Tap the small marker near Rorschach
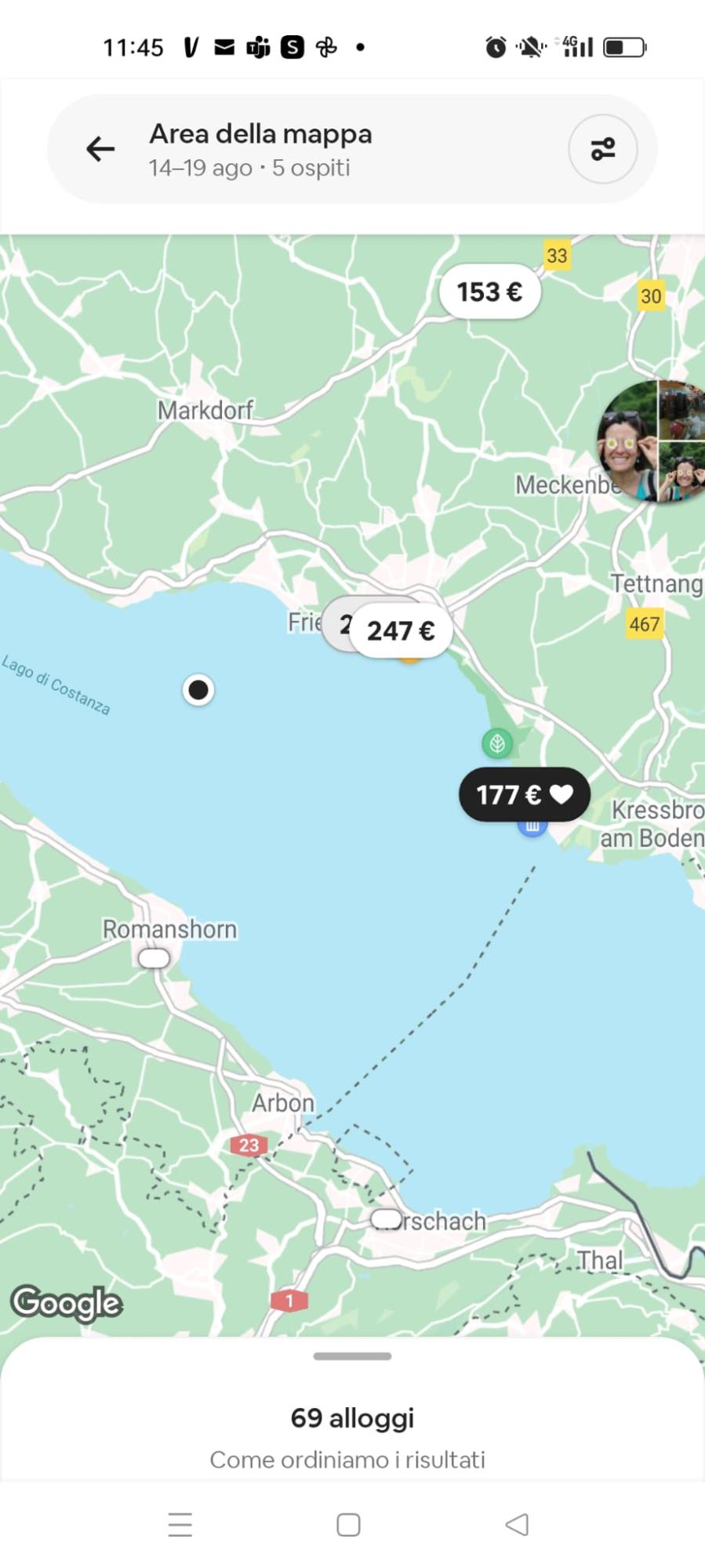 (x=386, y=1218)
